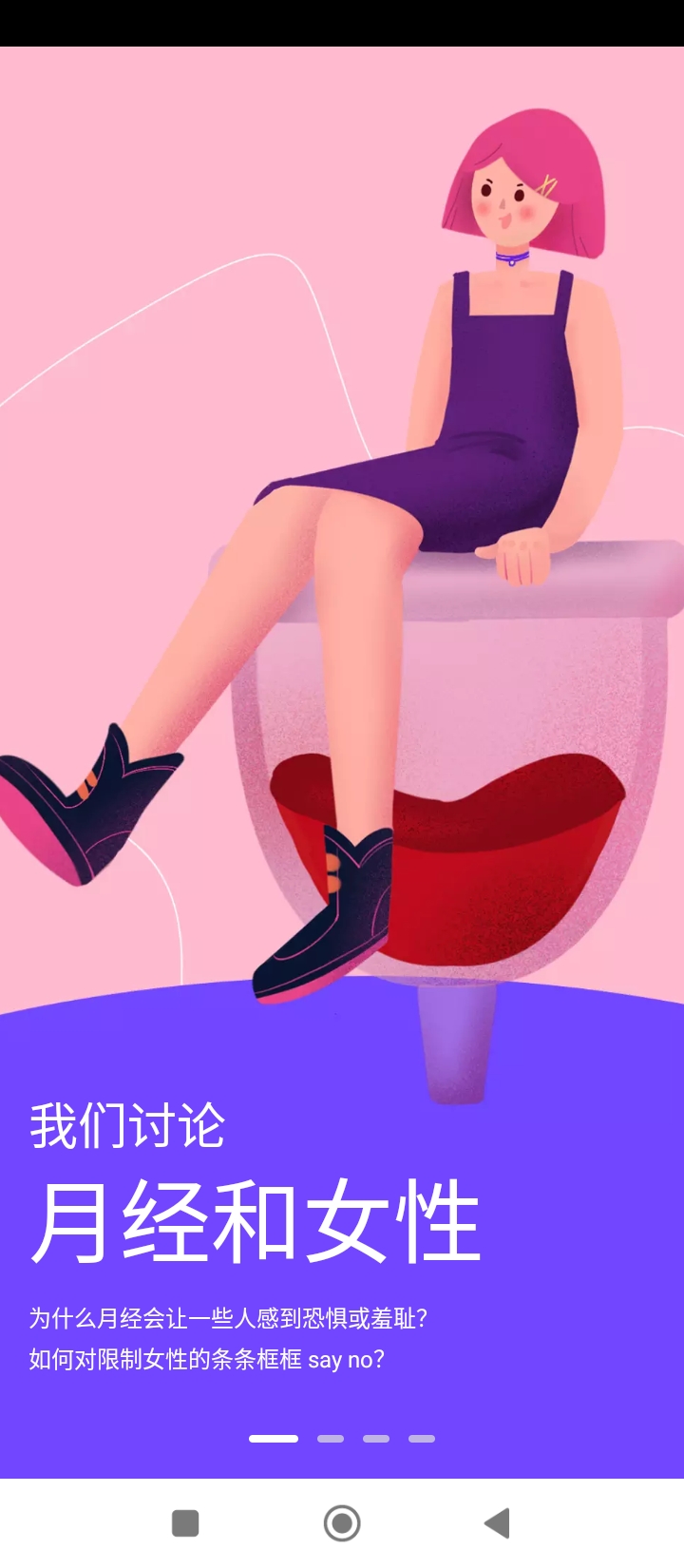Select the third page indicator dot
Screen dimensions: 684x1568
pos(376,1439)
